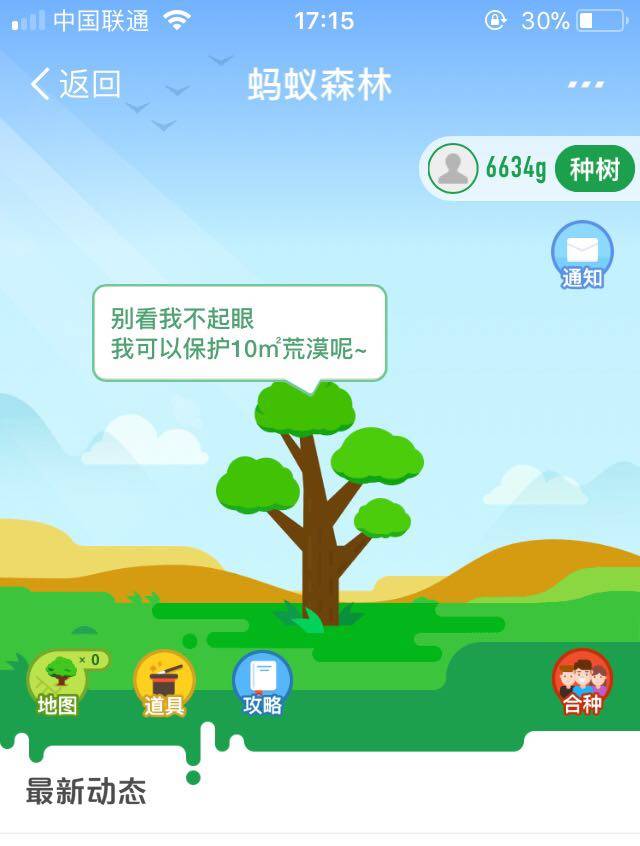Tap the profile avatar beside 6634g
The height and width of the screenshot is (846, 640).
tap(453, 168)
